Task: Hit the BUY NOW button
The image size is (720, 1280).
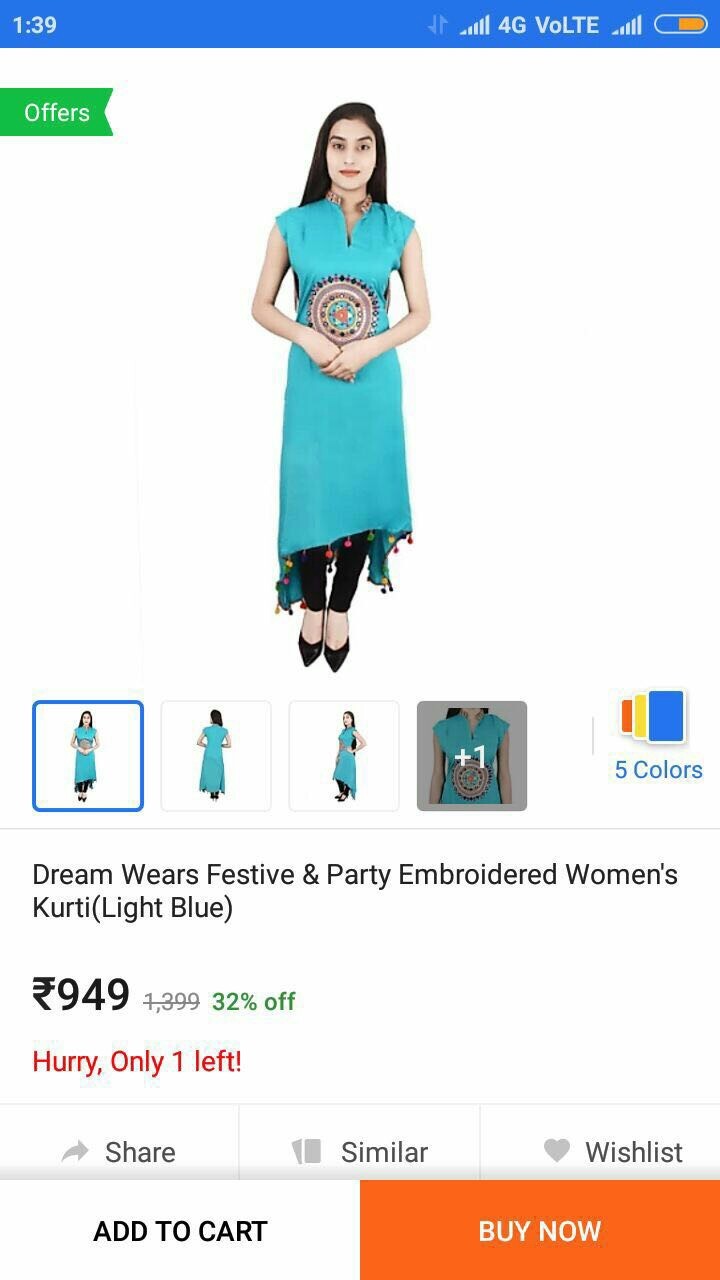Action: (540, 1231)
